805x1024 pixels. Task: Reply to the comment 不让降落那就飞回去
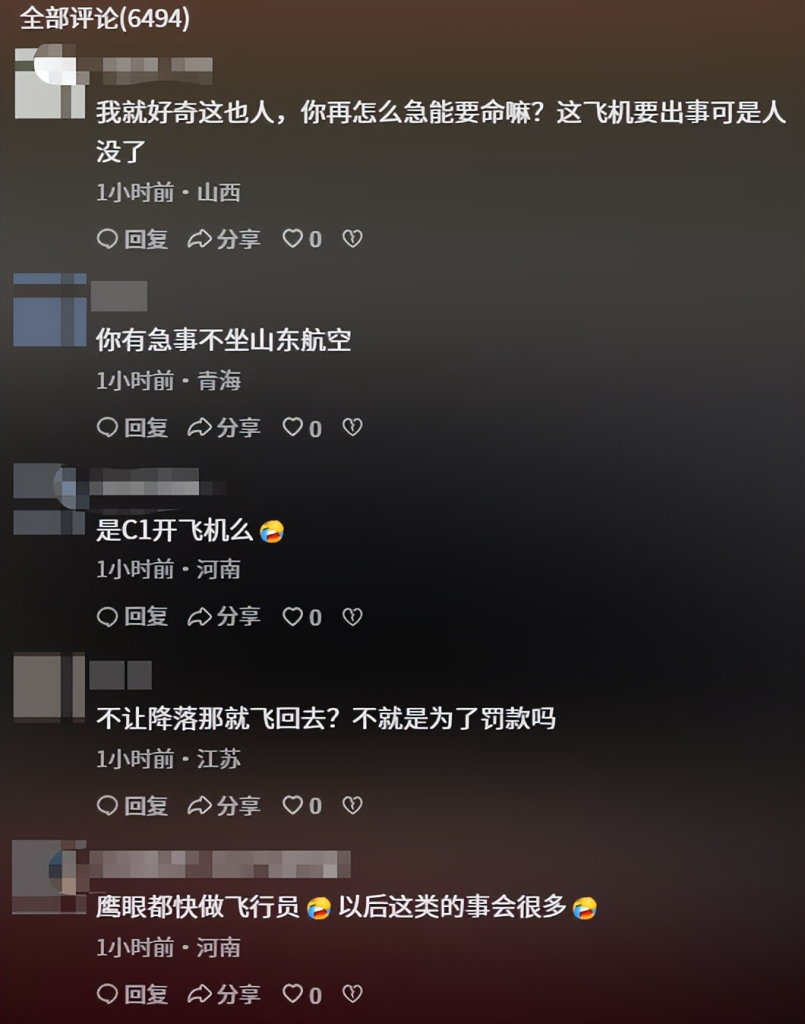132,805
